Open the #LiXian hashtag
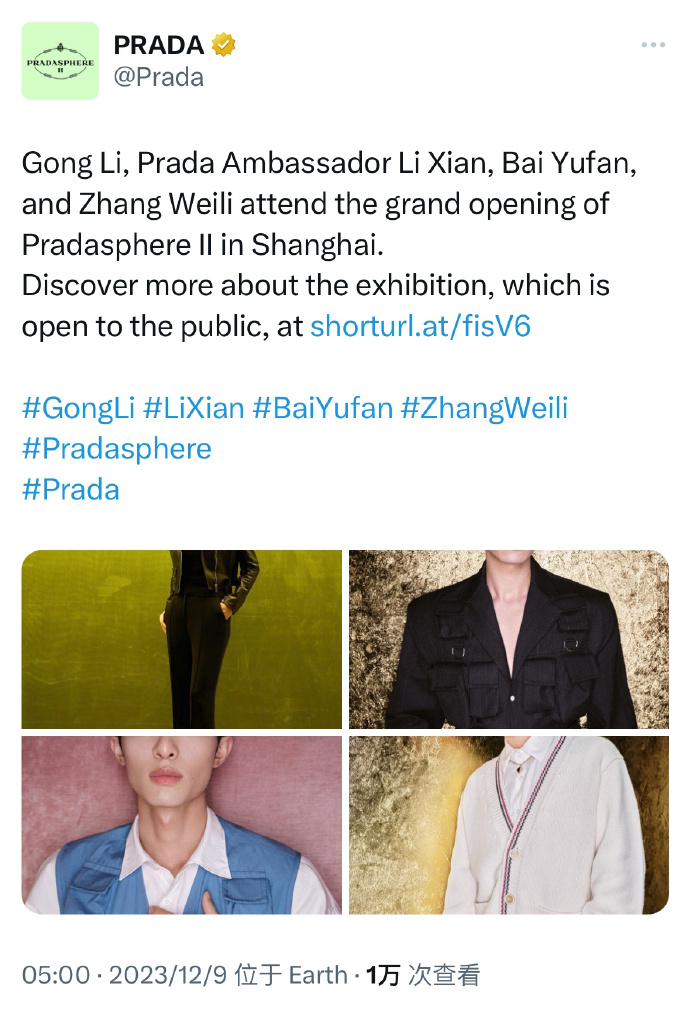 coord(194,408)
